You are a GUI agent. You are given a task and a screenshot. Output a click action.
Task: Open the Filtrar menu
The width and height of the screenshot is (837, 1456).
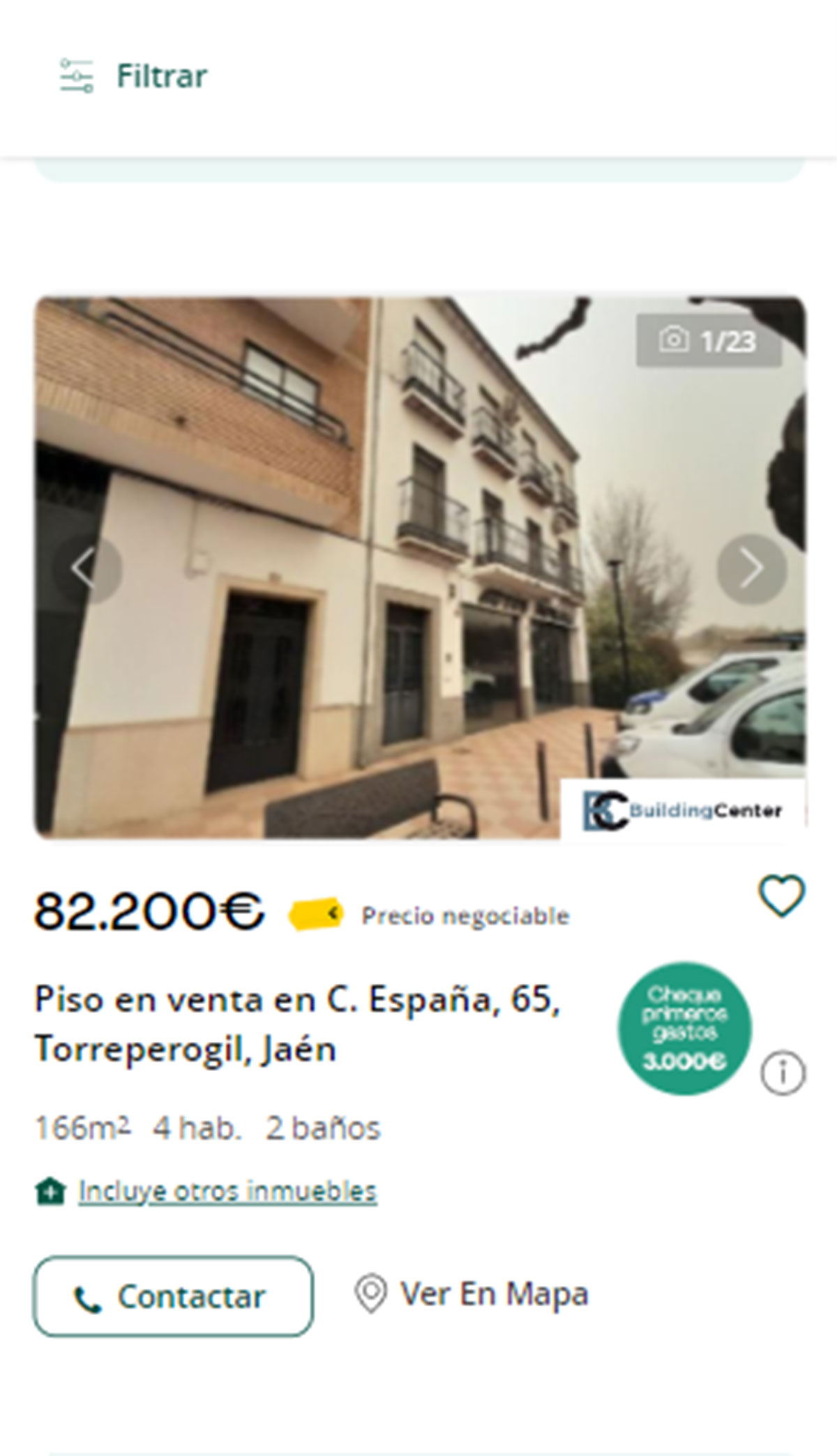pyautogui.click(x=160, y=75)
